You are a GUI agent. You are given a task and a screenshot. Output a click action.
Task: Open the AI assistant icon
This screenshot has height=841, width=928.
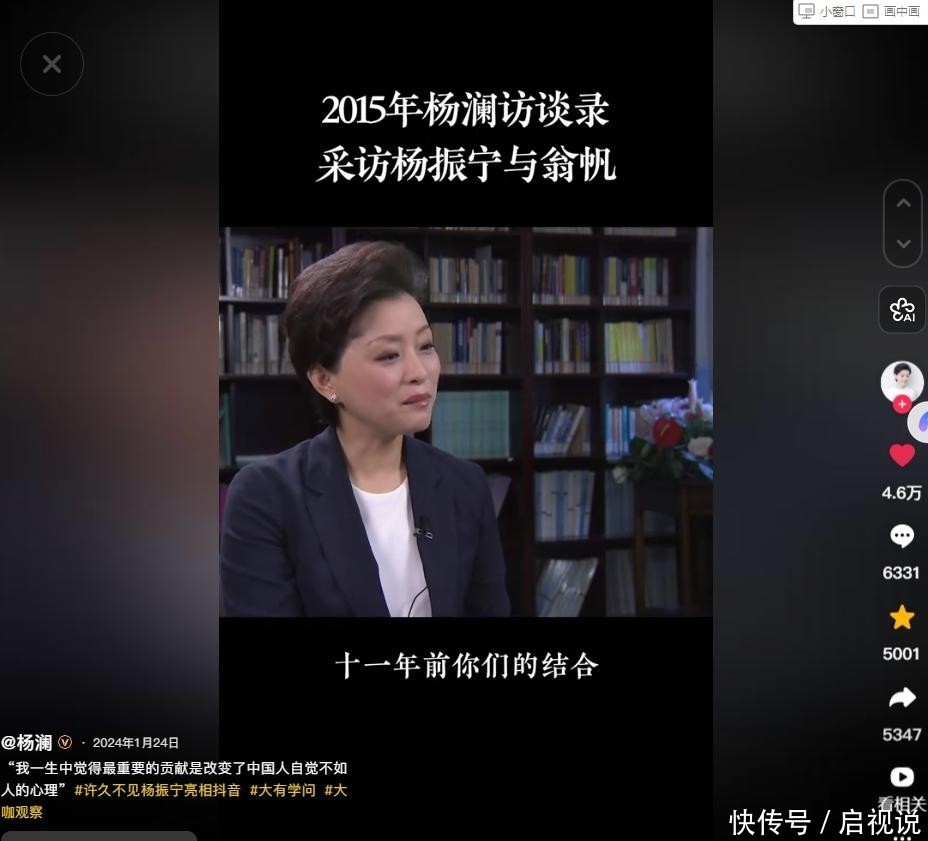coord(902,310)
